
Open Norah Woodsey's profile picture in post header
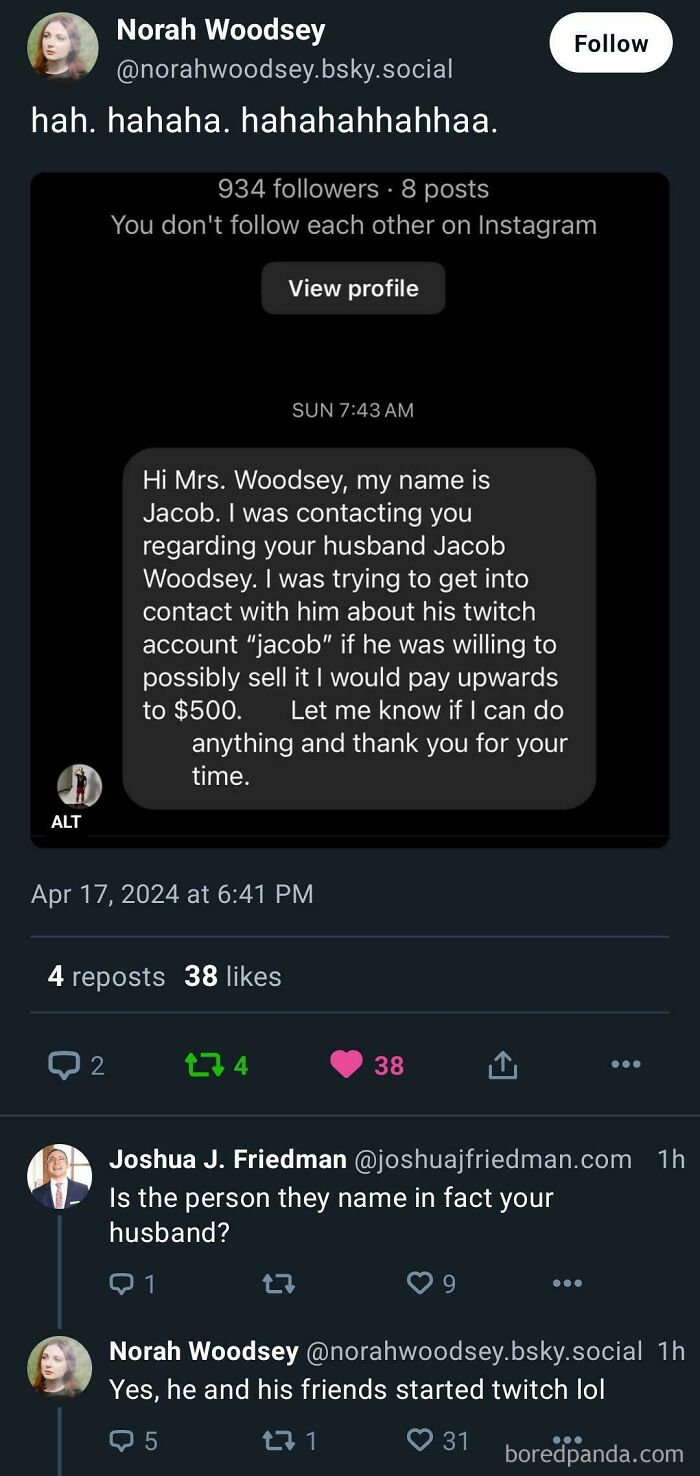62,48
